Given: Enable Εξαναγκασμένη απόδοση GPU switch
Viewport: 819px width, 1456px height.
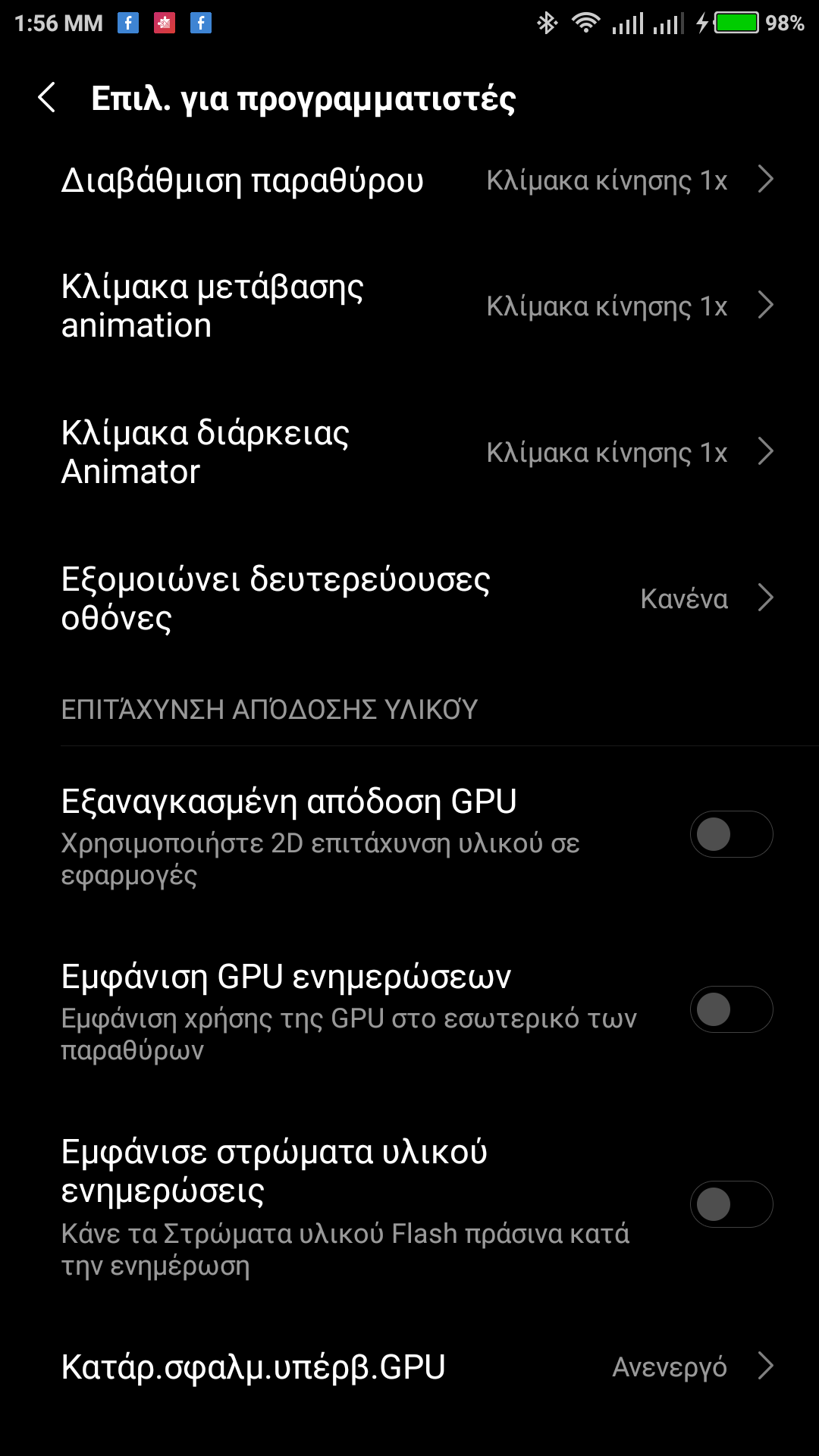Looking at the screenshot, I should point(730,835).
